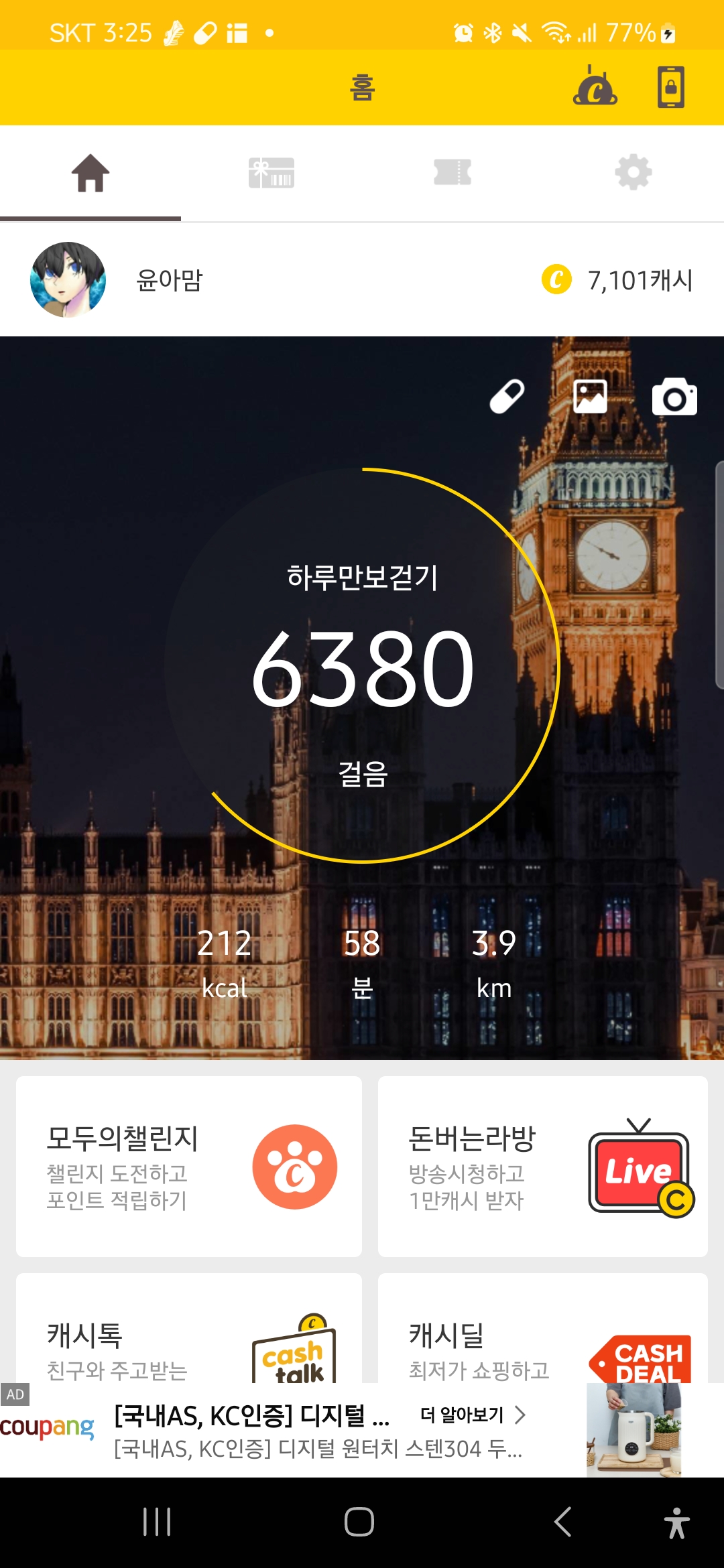The height and width of the screenshot is (1568, 724).
Task: Switch to the ticket tab
Action: [x=452, y=173]
